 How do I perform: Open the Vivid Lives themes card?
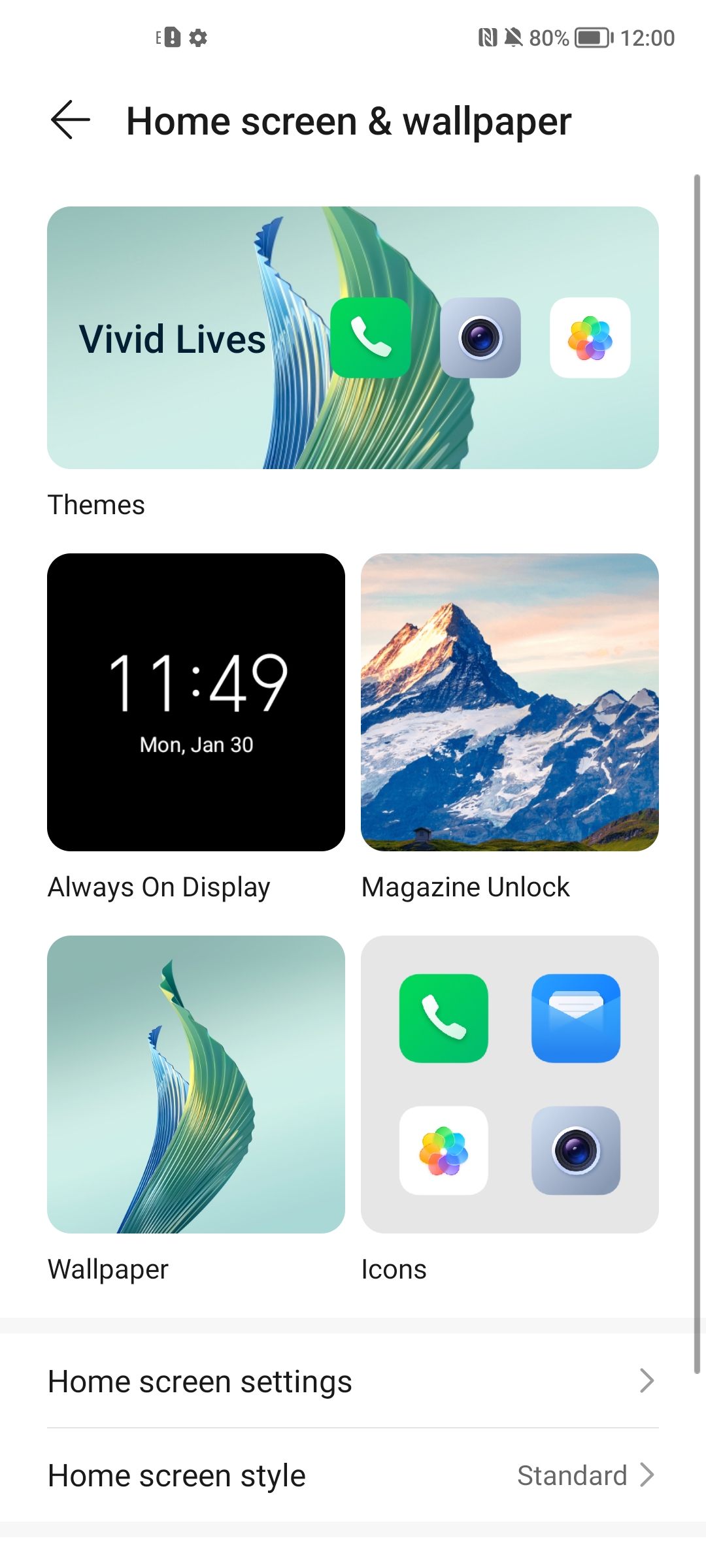point(353,338)
